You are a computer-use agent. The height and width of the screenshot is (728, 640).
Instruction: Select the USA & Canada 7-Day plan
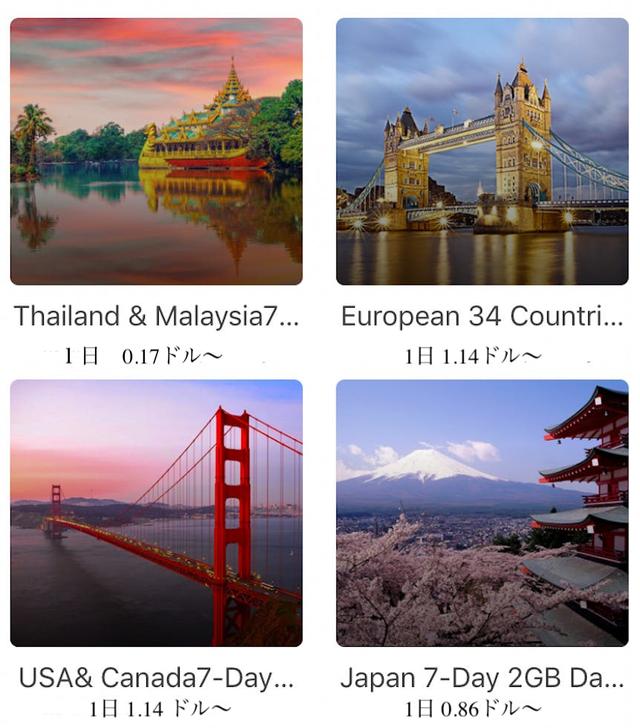pyautogui.click(x=156, y=513)
